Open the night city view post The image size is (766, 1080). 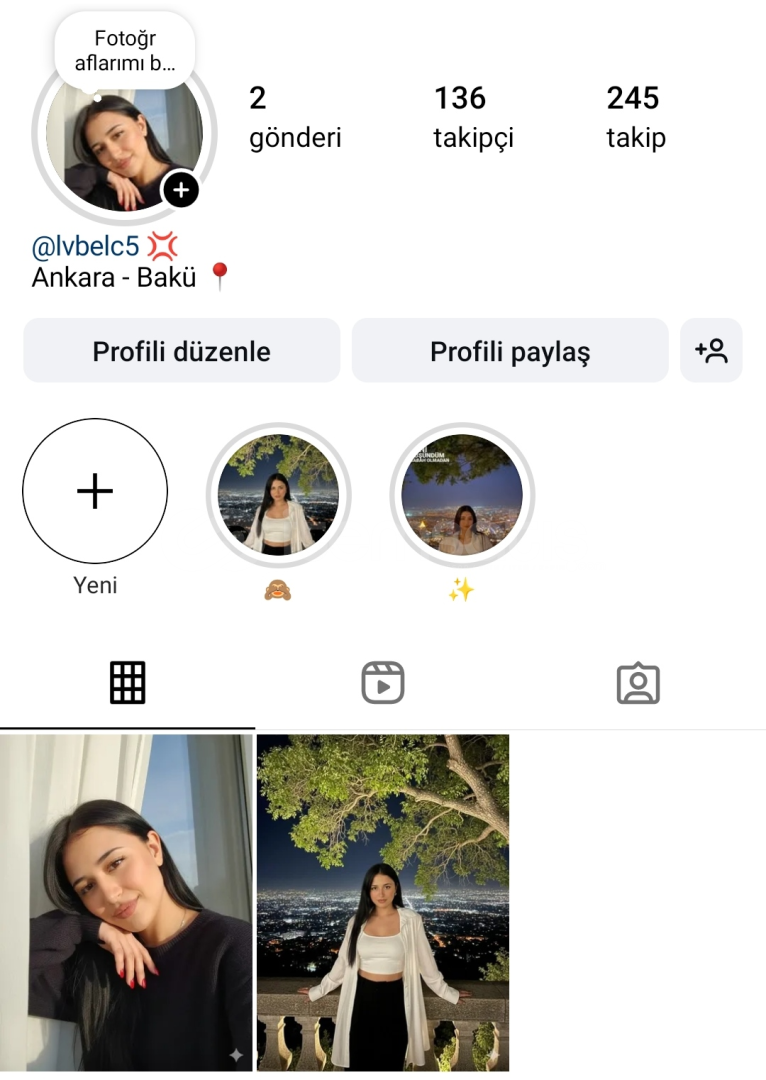point(383,902)
